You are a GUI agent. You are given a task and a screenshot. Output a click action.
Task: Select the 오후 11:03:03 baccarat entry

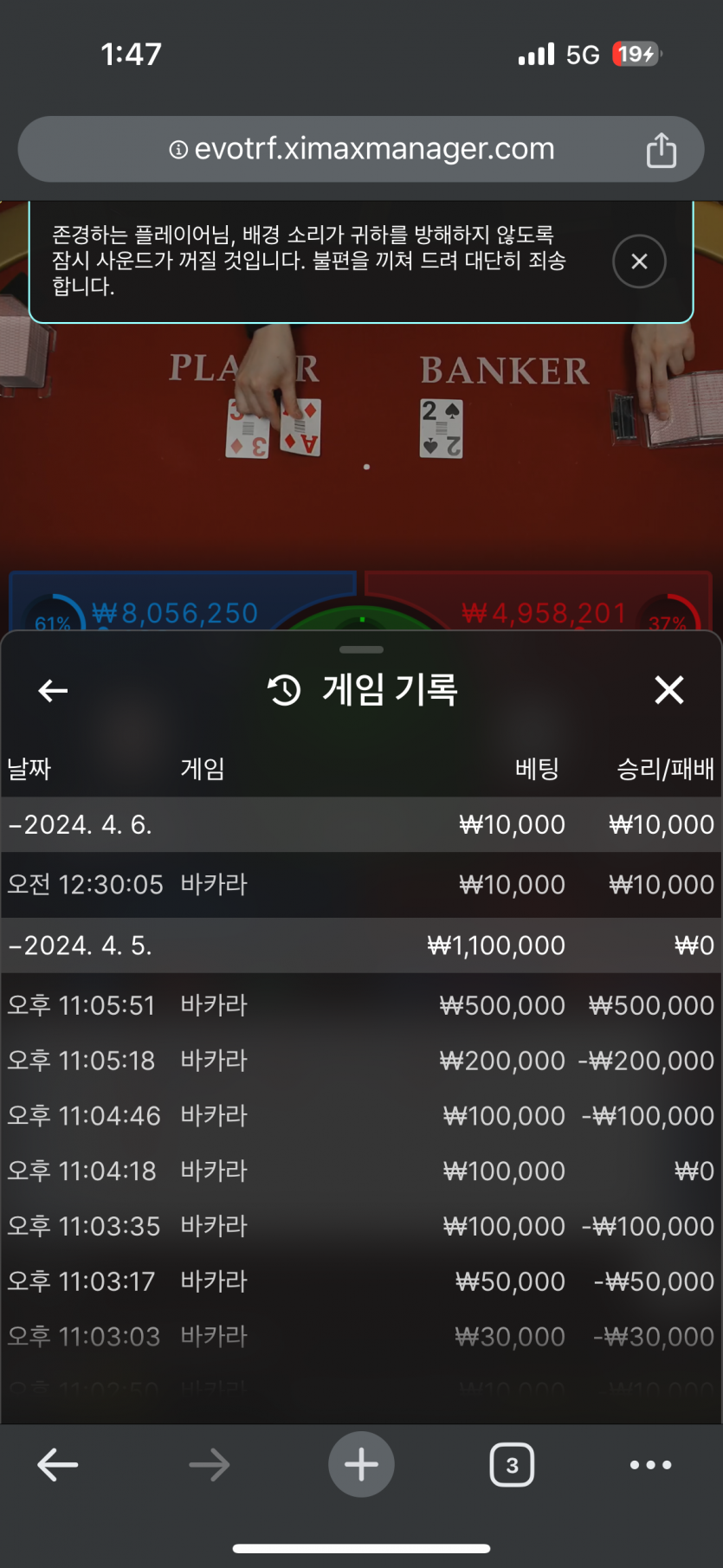tap(361, 1337)
